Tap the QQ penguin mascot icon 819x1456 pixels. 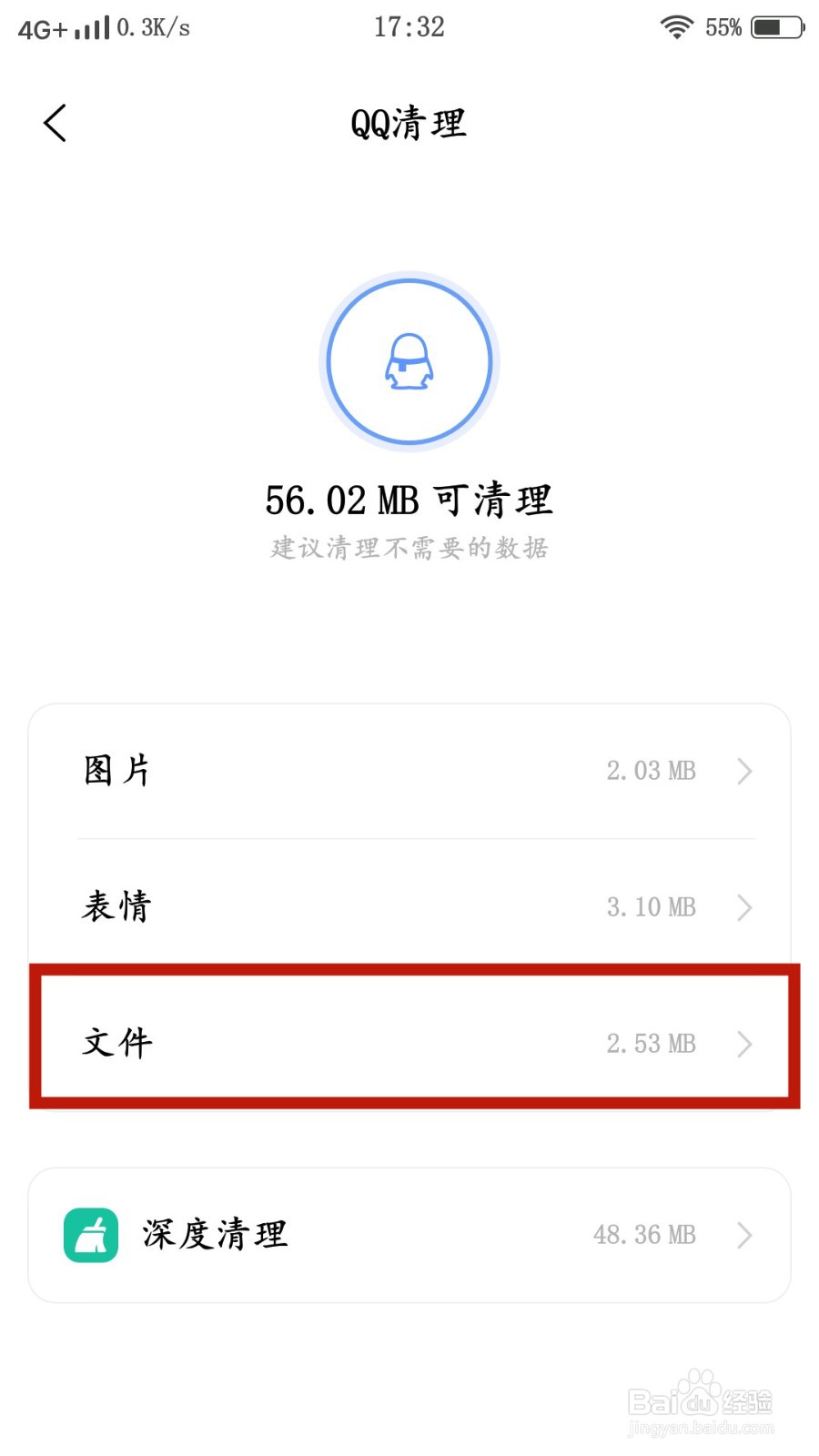pos(409,361)
